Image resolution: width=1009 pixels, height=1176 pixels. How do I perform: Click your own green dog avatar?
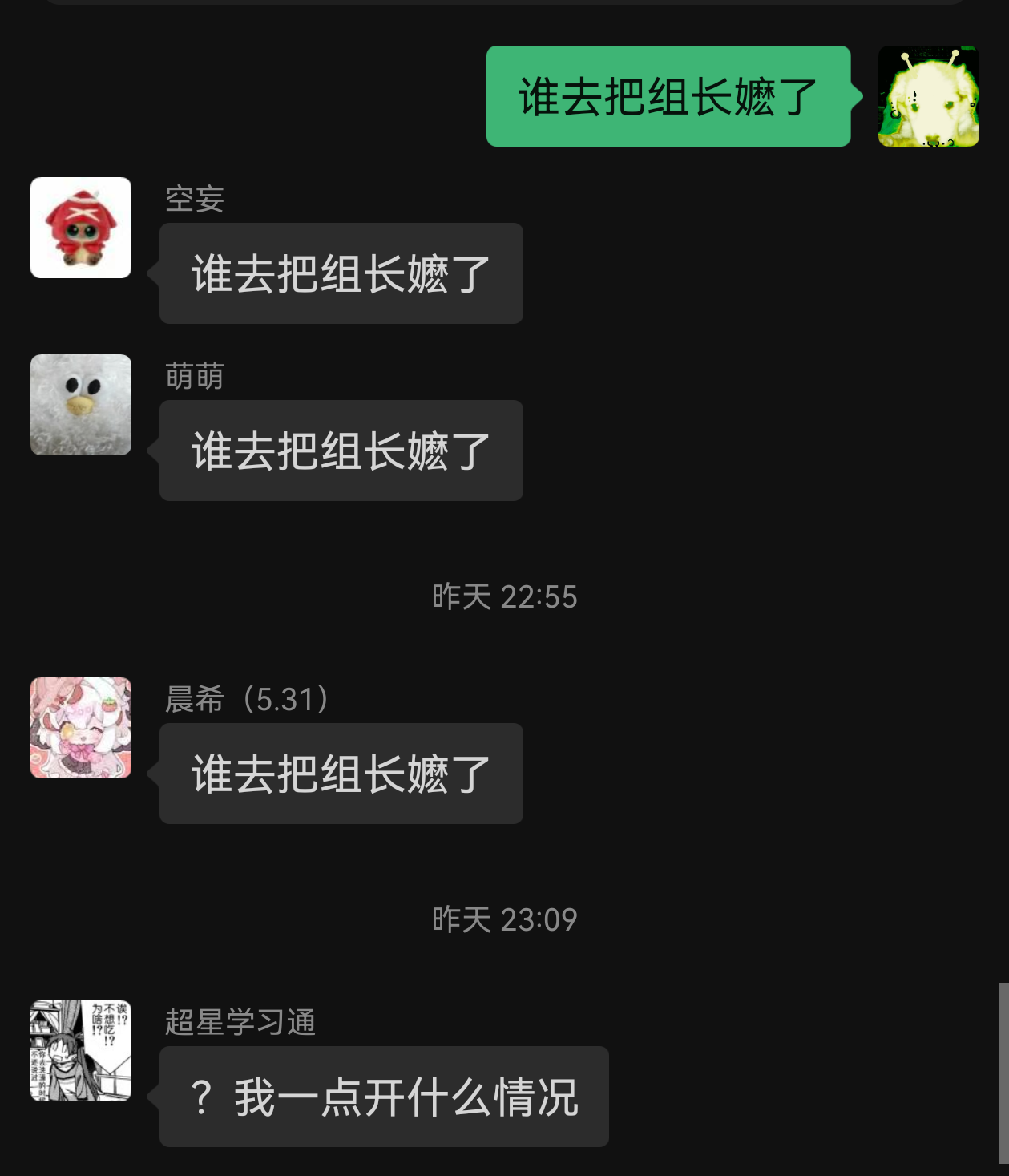coord(928,95)
